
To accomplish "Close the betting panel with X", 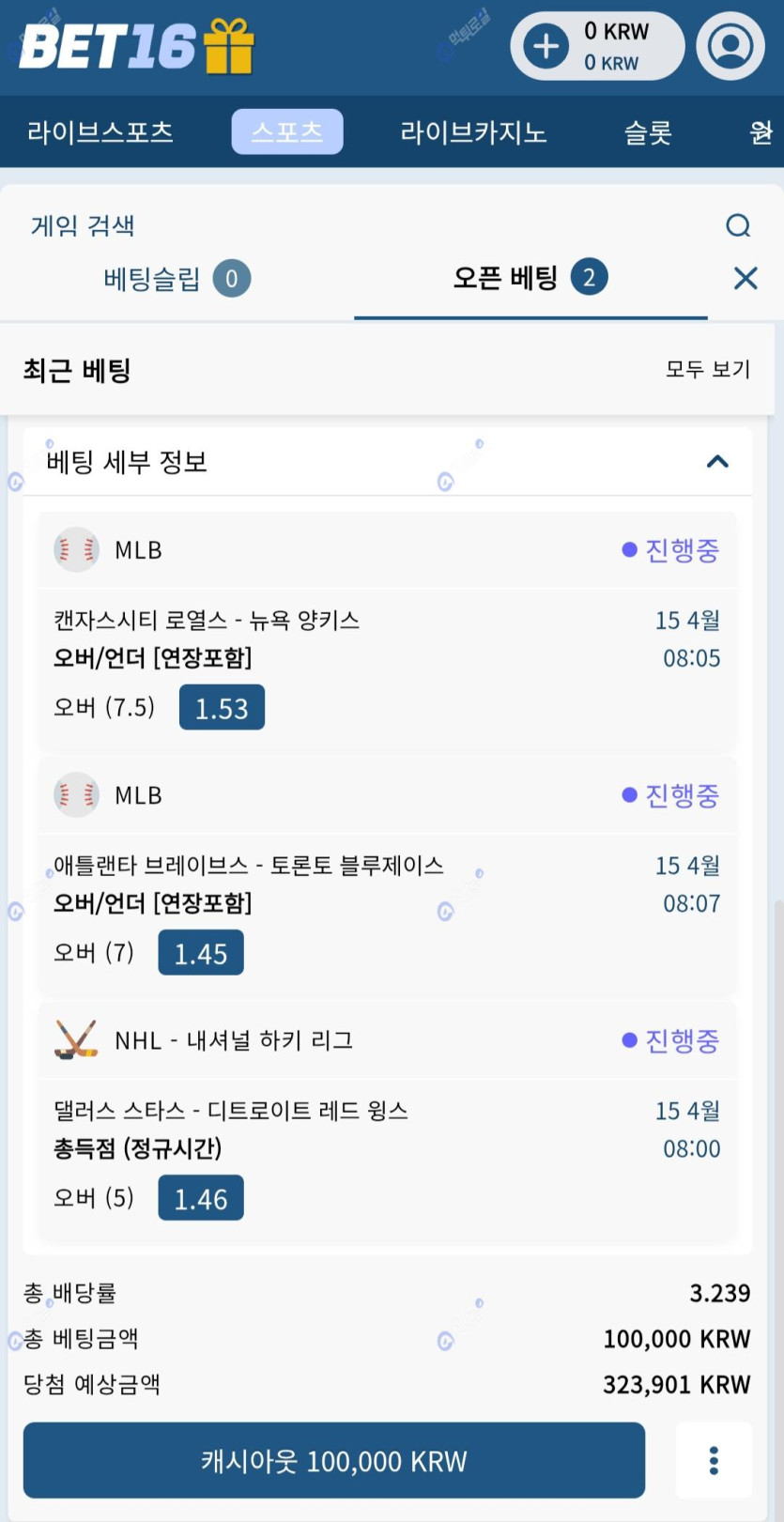I will pyautogui.click(x=746, y=278).
